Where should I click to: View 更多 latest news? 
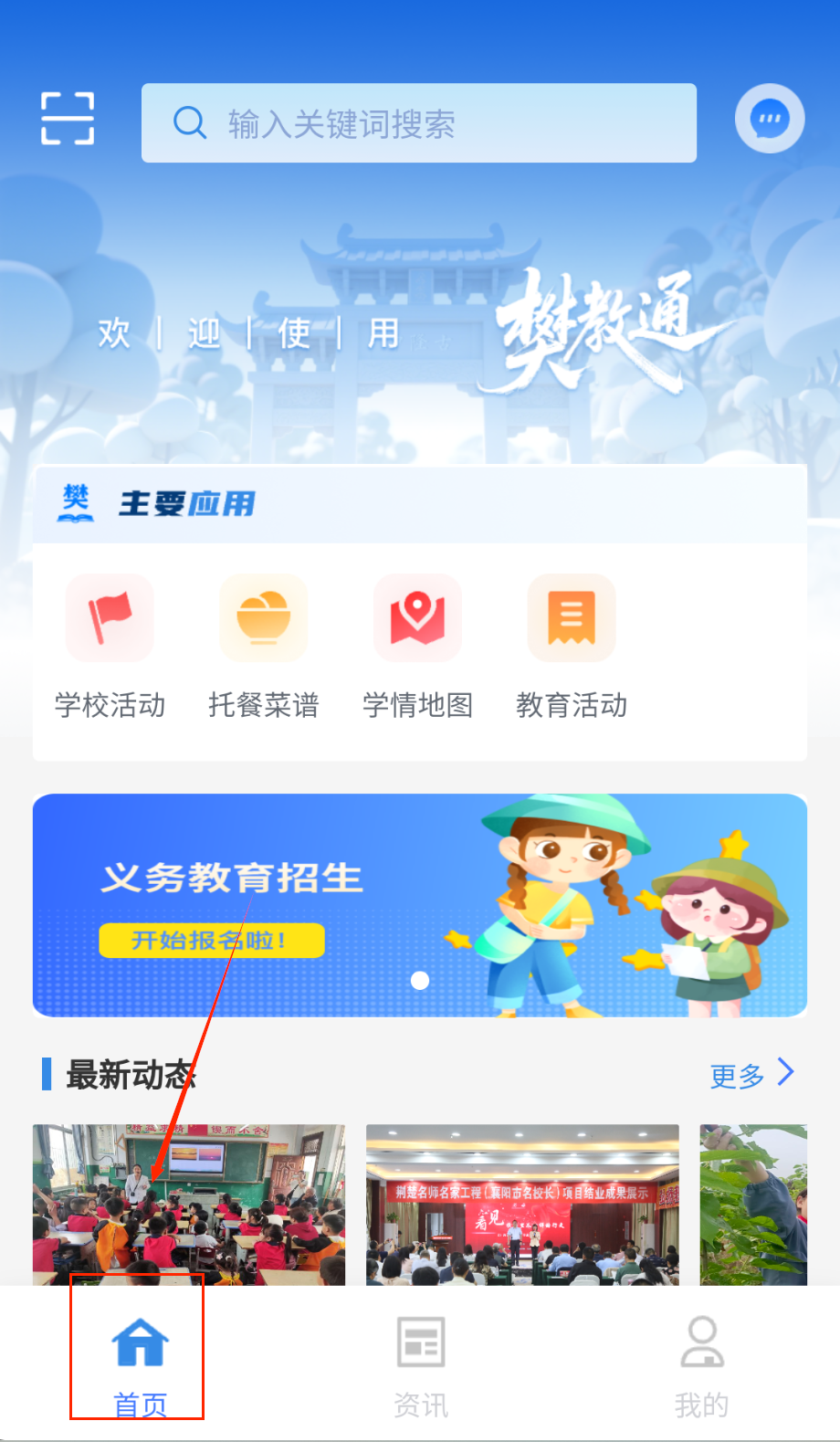(x=751, y=1075)
